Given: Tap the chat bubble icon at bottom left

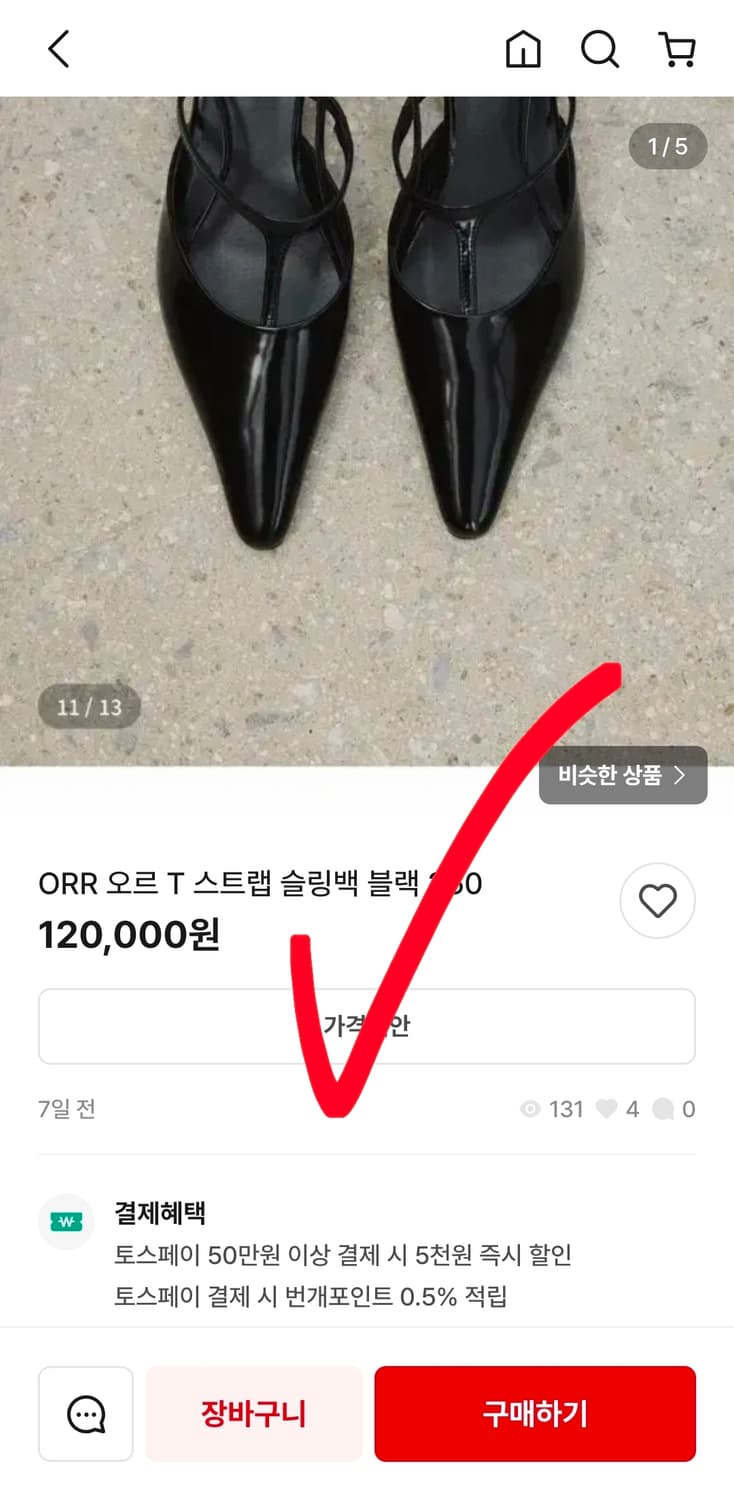Looking at the screenshot, I should coord(86,1413).
